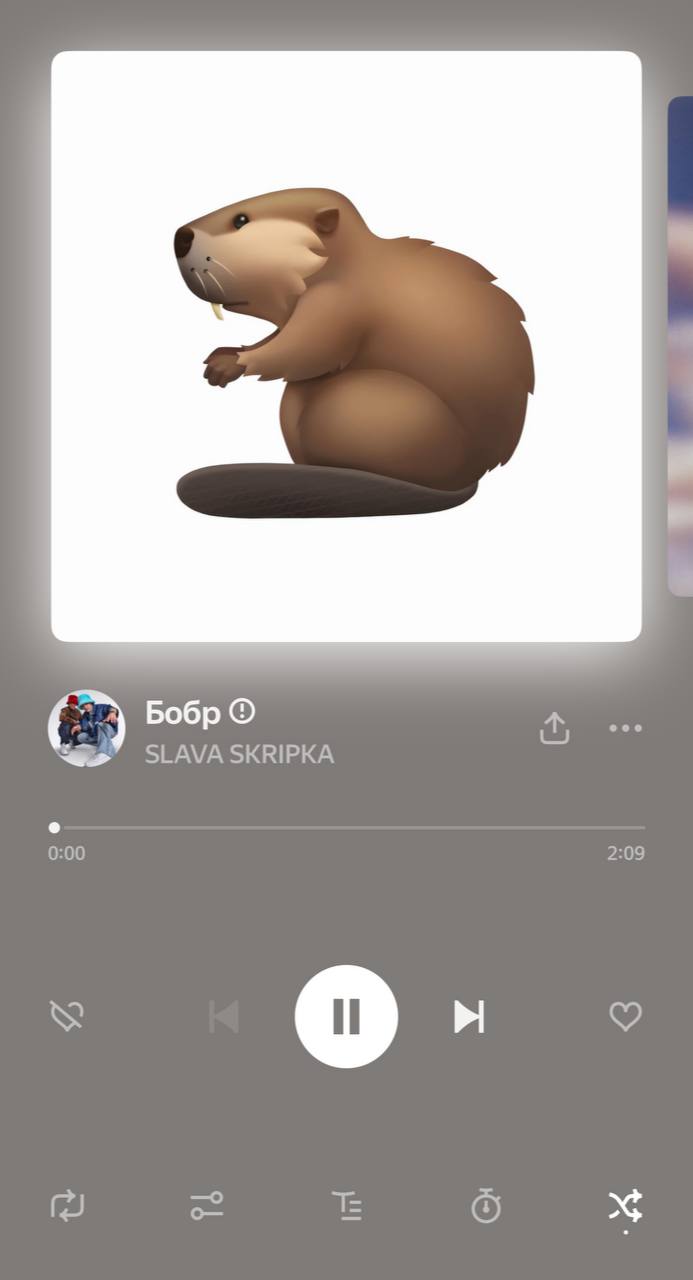Show the song lyrics

[347, 1206]
